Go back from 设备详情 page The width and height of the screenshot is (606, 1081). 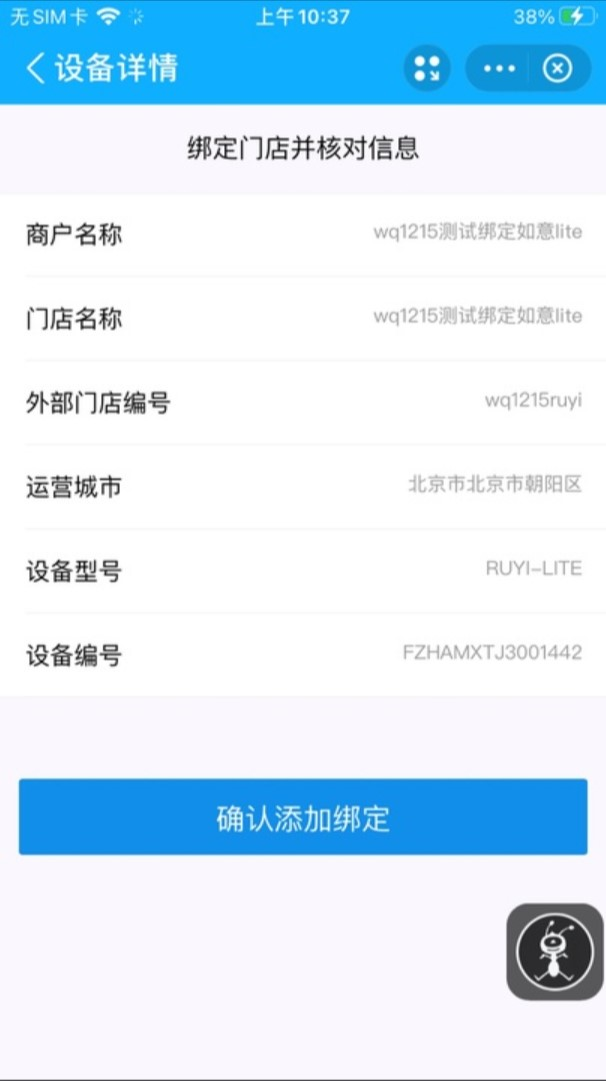point(36,68)
